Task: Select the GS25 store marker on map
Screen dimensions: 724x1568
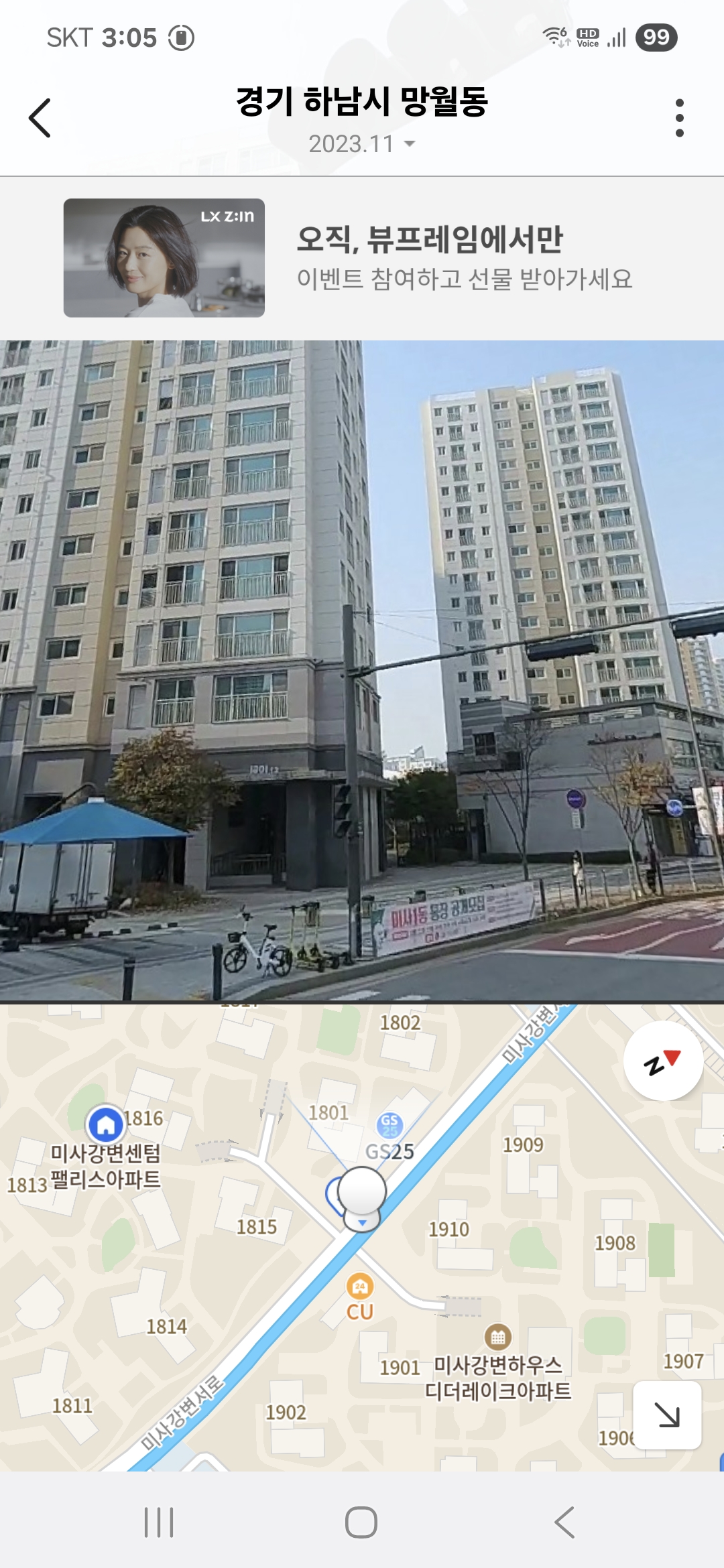Action: pyautogui.click(x=389, y=1125)
